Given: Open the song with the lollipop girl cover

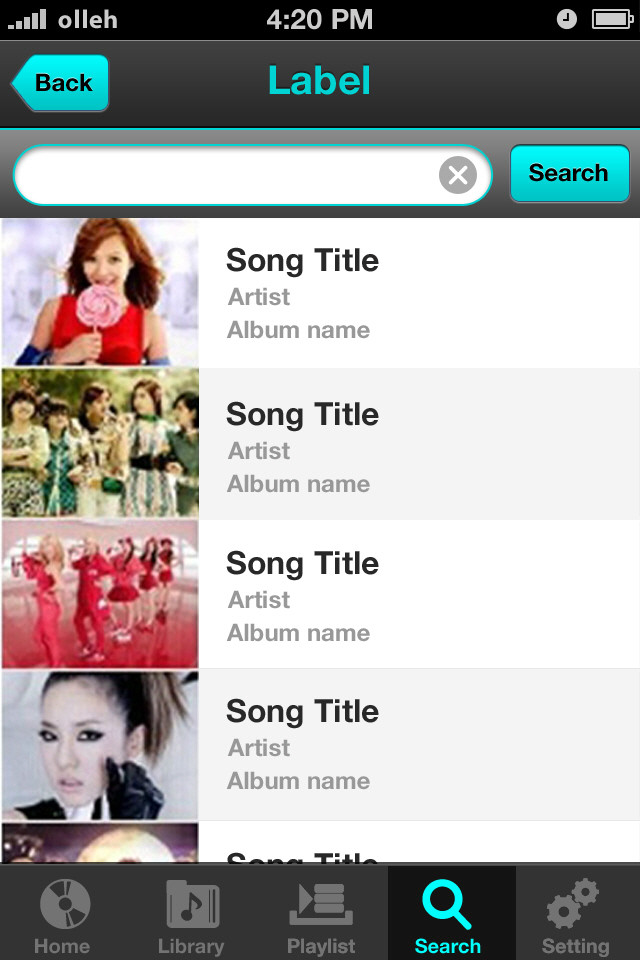Looking at the screenshot, I should pos(320,292).
